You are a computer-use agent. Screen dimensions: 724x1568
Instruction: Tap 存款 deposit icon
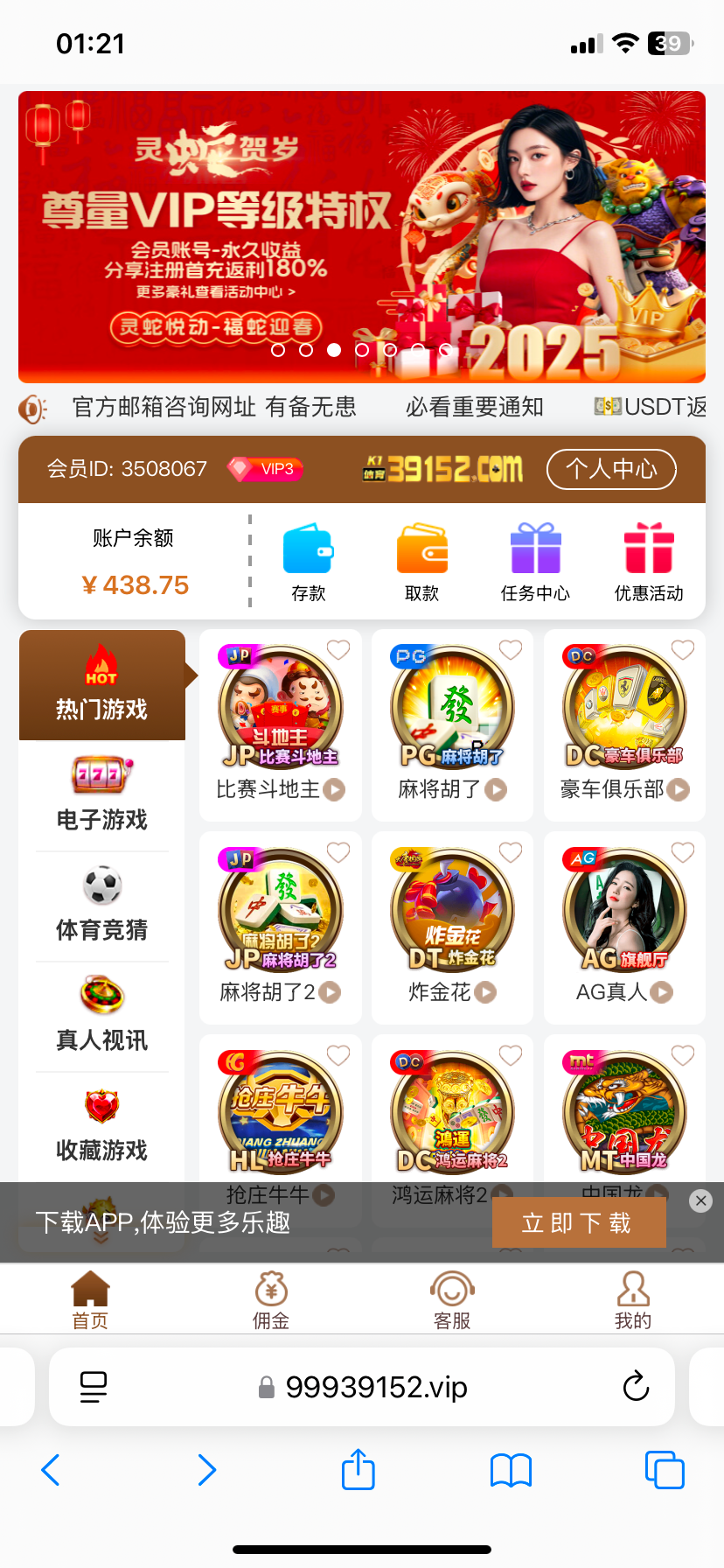[308, 562]
